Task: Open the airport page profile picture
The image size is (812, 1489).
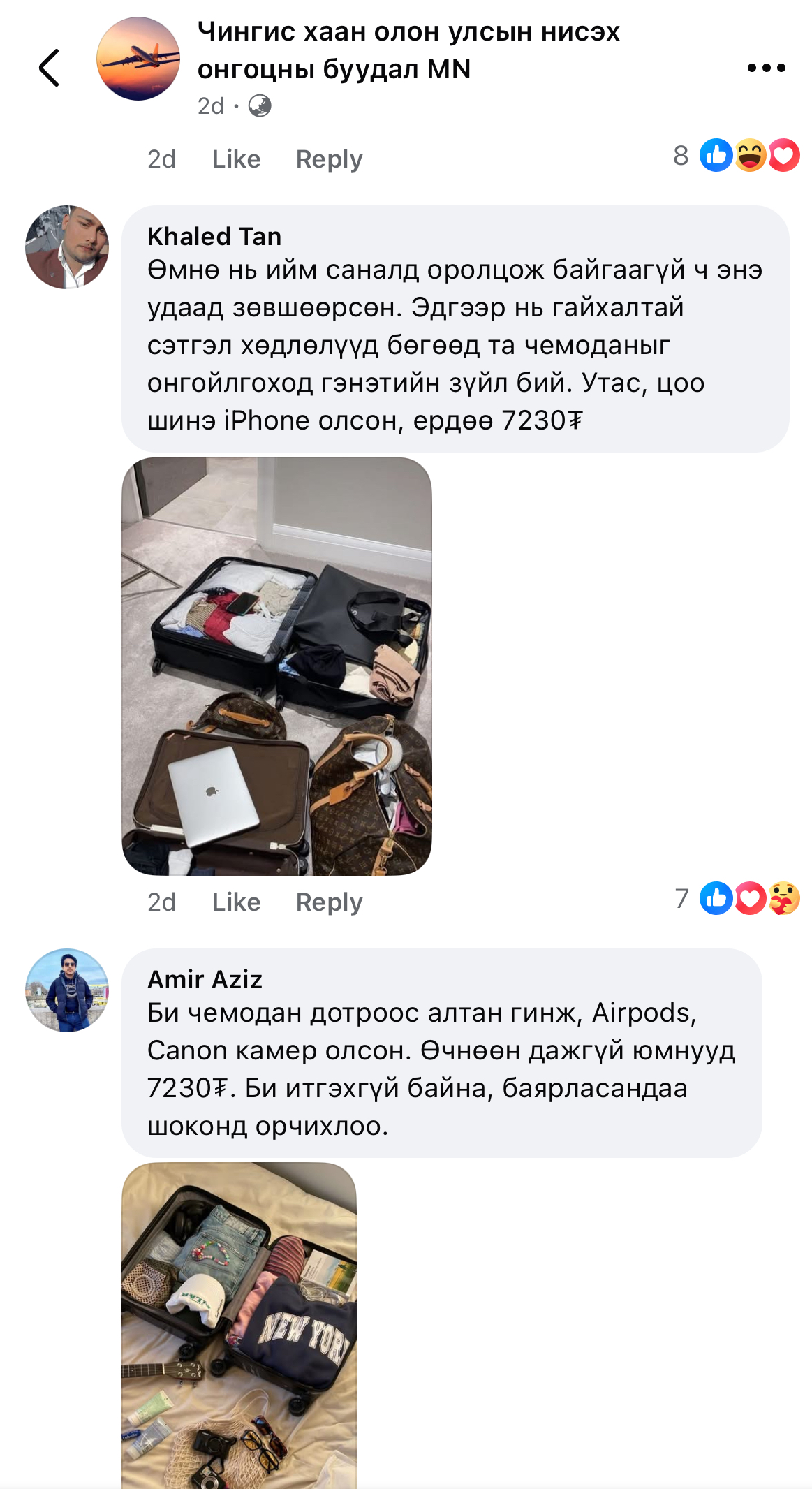Action: tap(138, 59)
